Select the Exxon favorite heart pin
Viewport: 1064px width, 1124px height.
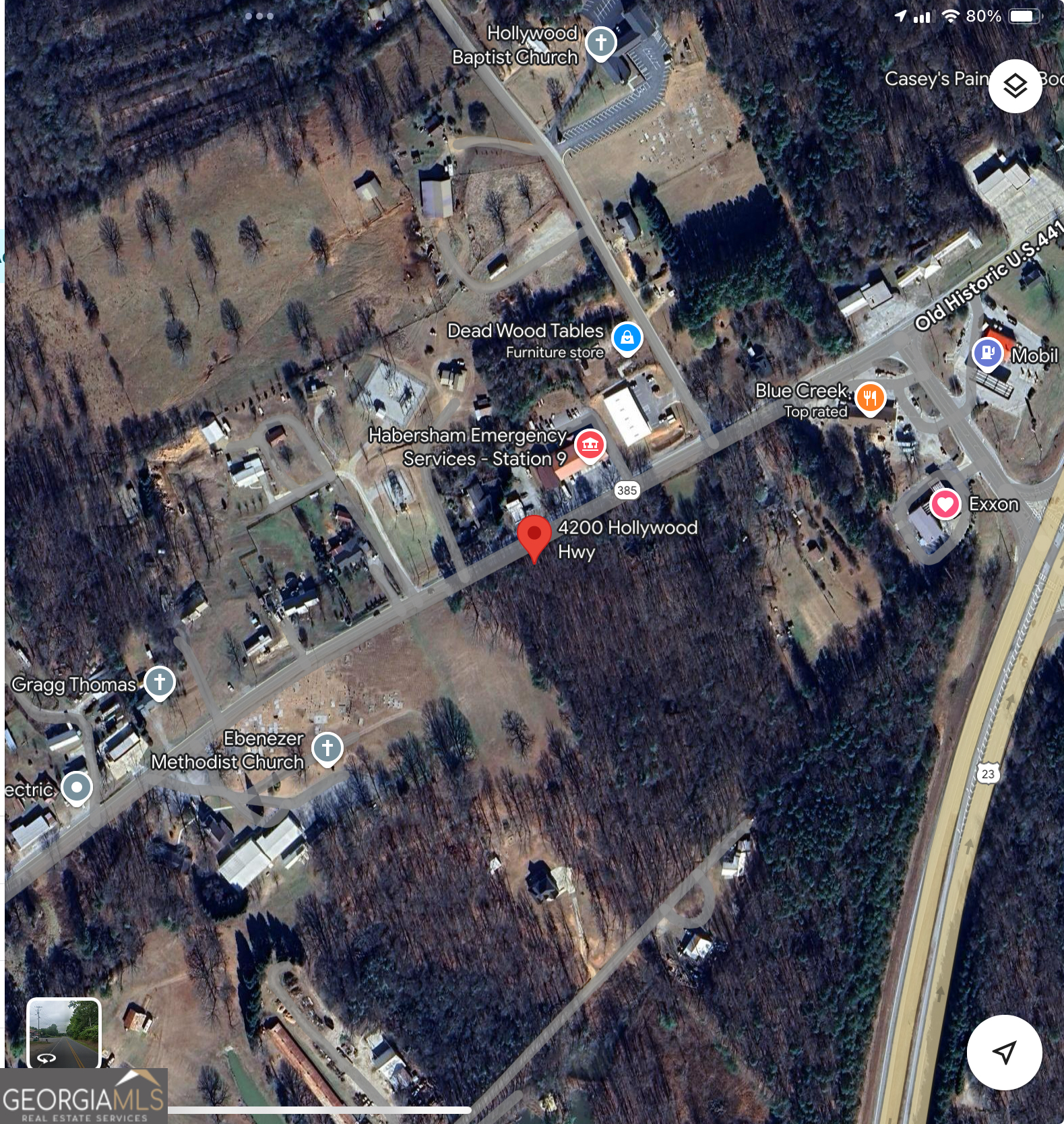[945, 504]
